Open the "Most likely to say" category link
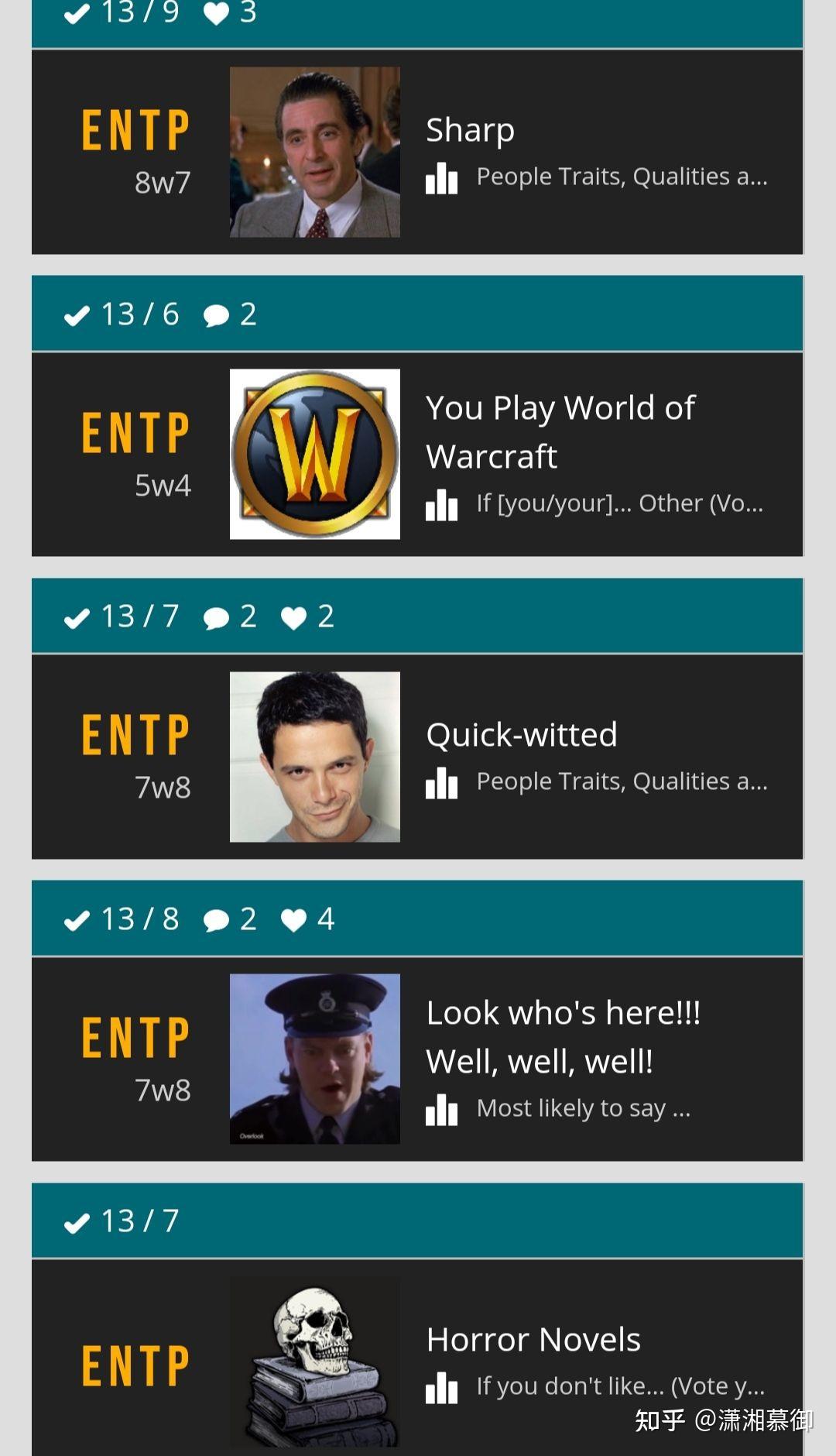The image size is (836, 1456). click(x=583, y=1108)
